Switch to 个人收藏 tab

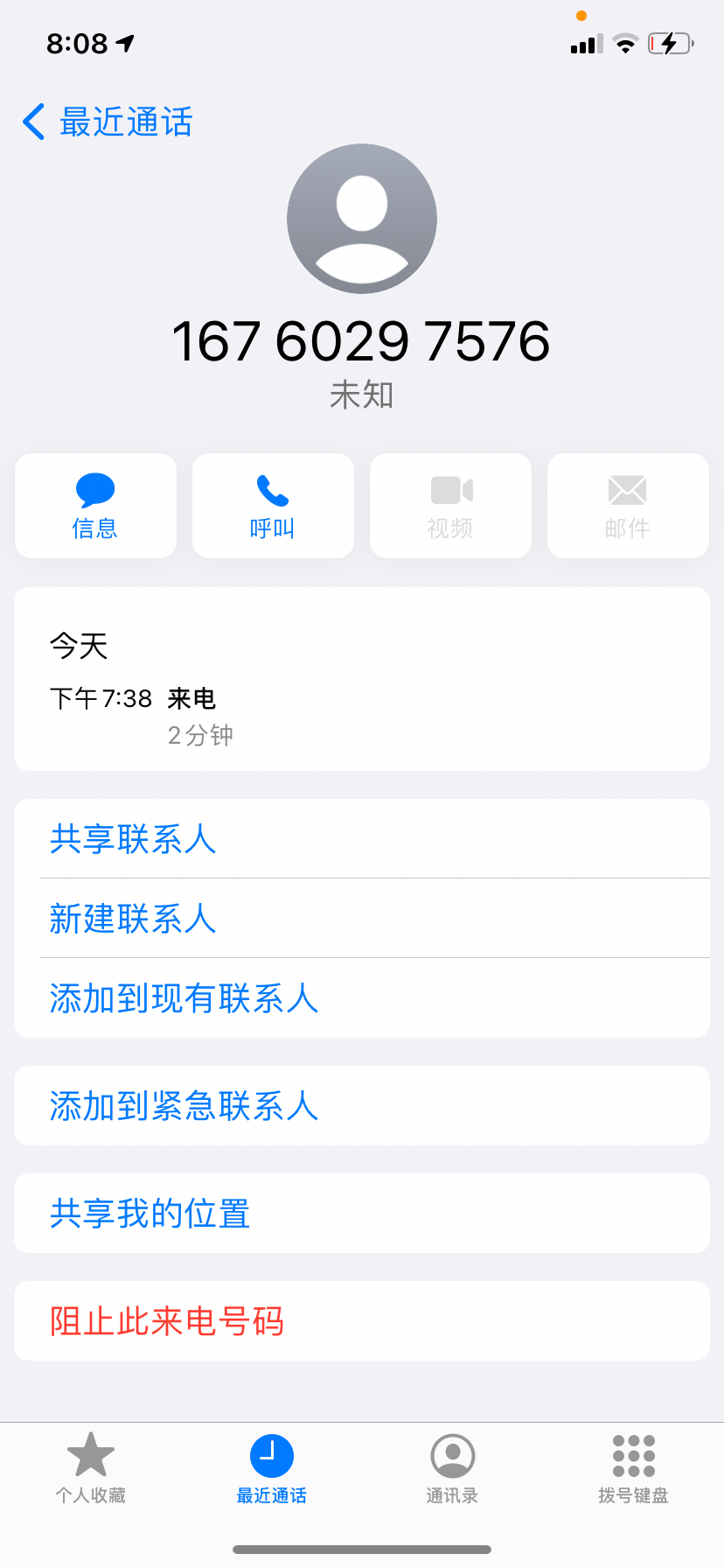click(91, 1468)
